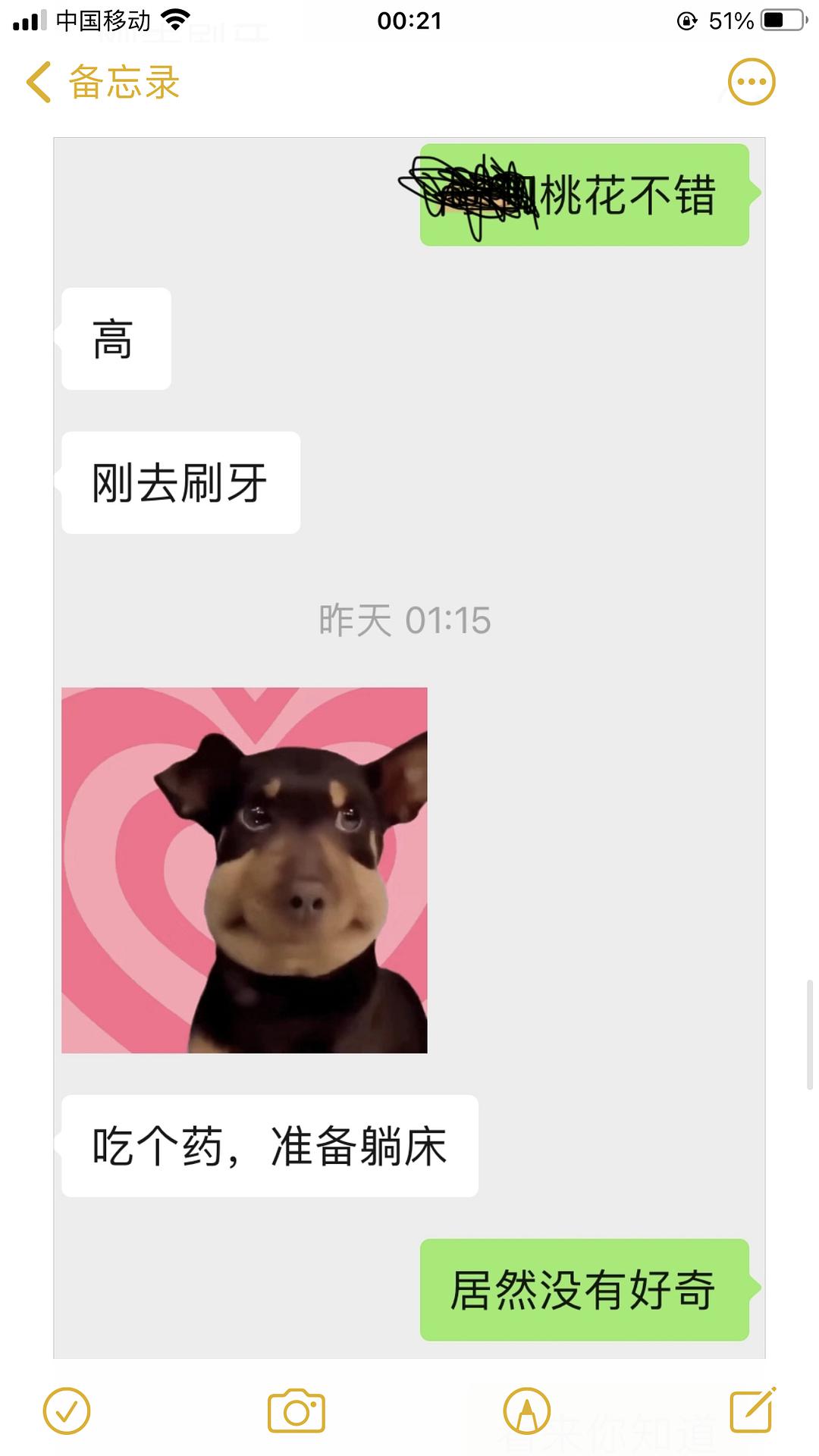Image resolution: width=819 pixels, height=1456 pixels.
Task: Compose a new note
Action: coord(752,1410)
